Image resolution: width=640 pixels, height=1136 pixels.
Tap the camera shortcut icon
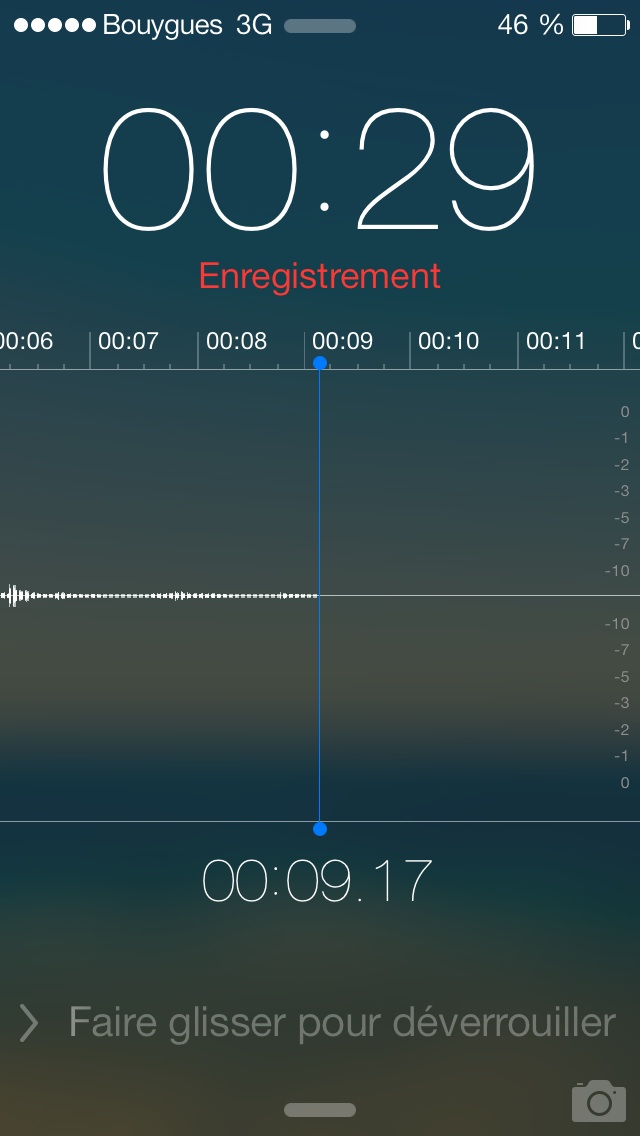599,1100
